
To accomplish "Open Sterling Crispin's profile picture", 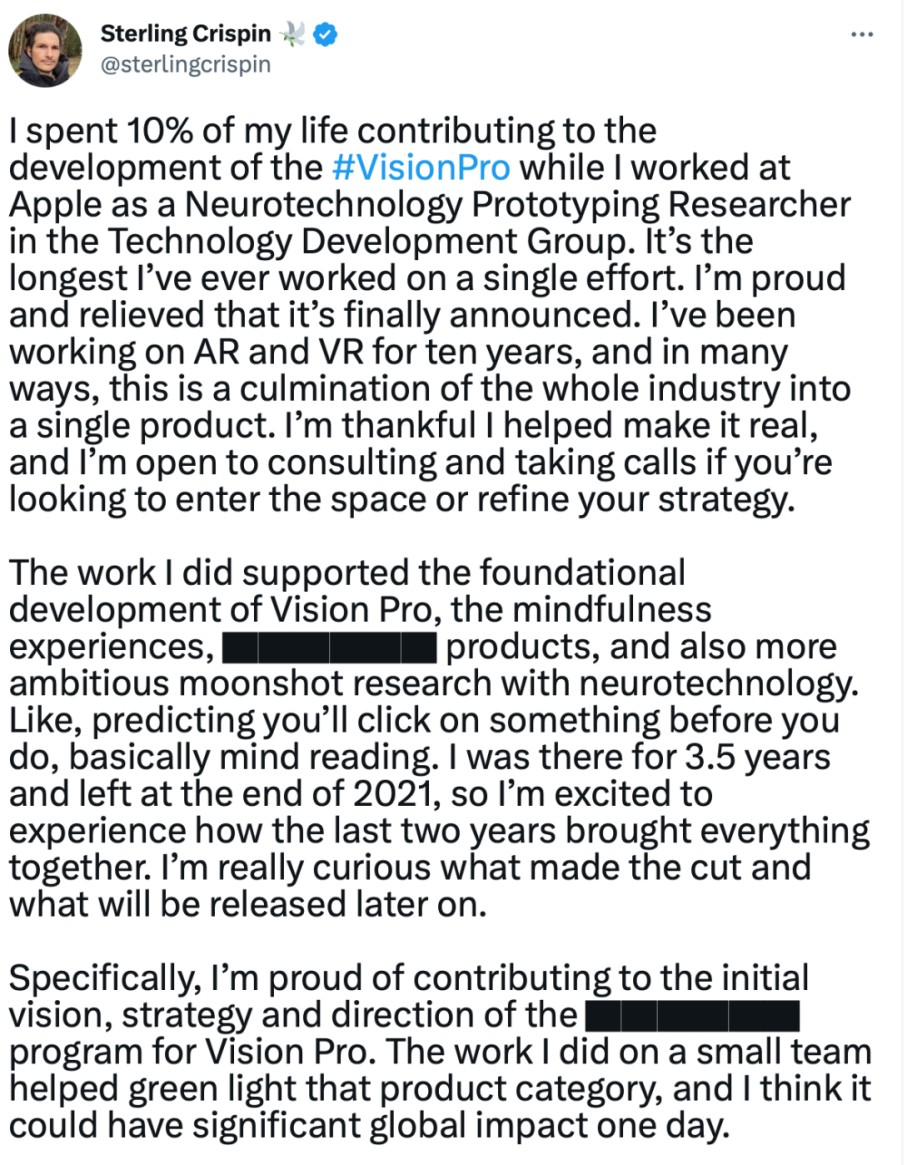I will (x=46, y=49).
